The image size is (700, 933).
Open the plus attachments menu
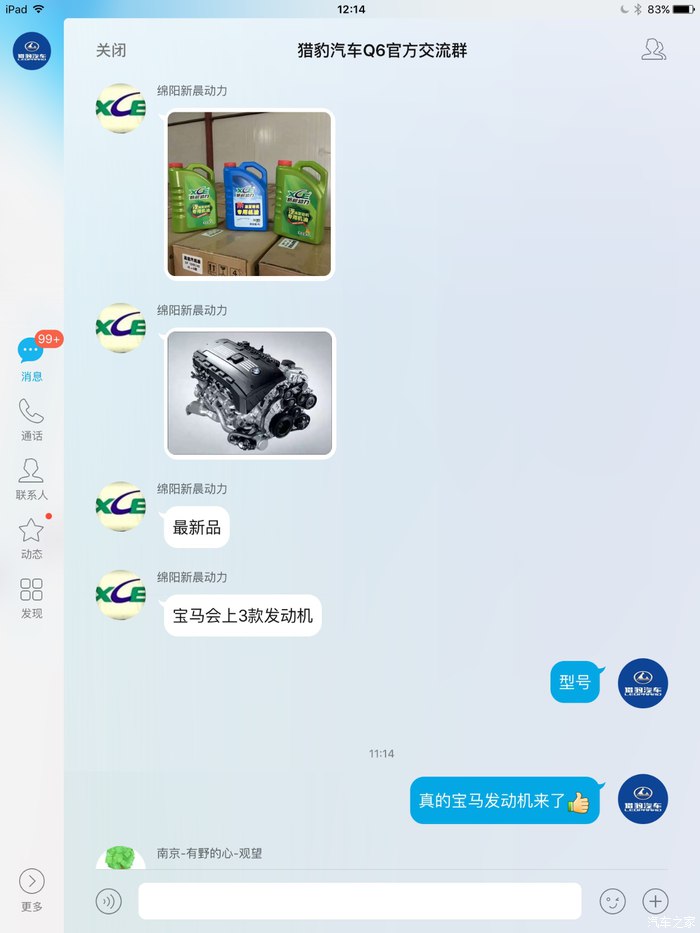pos(655,901)
